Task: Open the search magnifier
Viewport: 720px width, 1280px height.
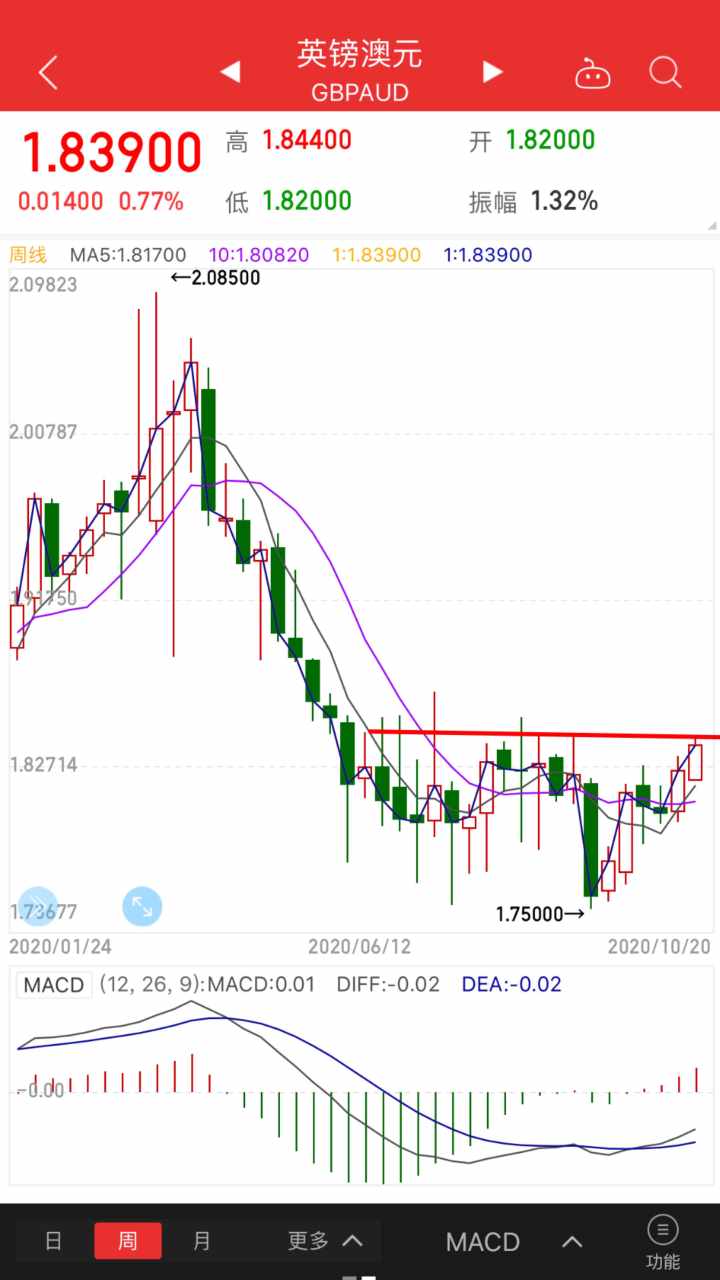Action: (x=665, y=72)
